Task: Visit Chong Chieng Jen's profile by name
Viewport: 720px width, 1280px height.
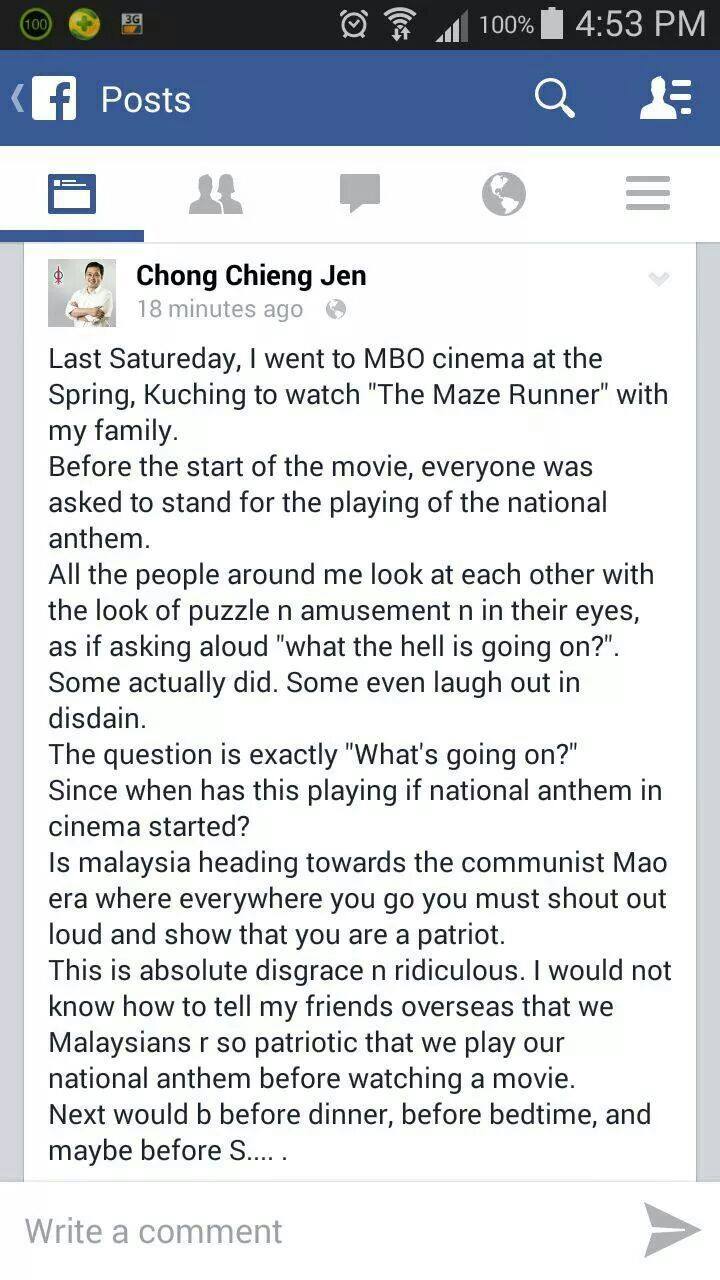Action: tap(251, 276)
